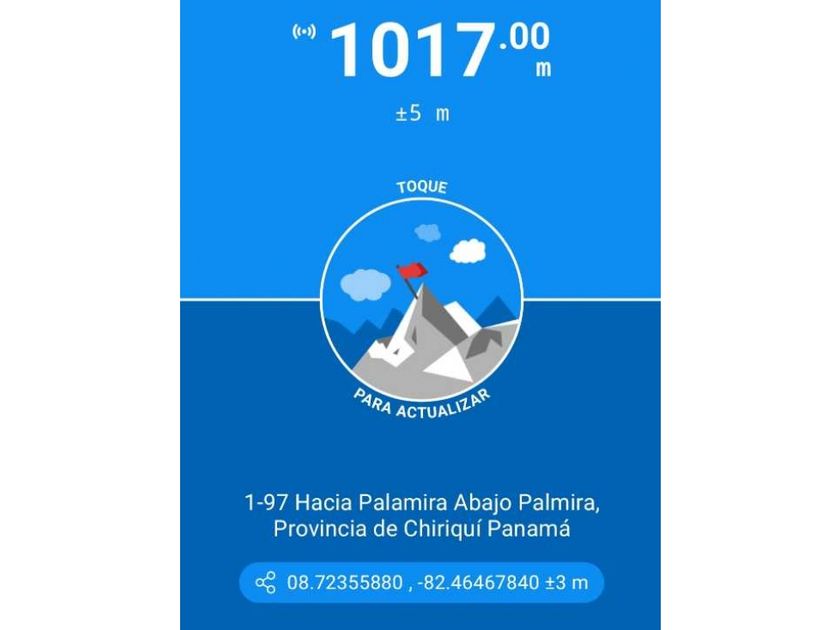Share the coordinates 08.72355880, -82.46467840
This screenshot has height=630, width=840.
coord(266,583)
